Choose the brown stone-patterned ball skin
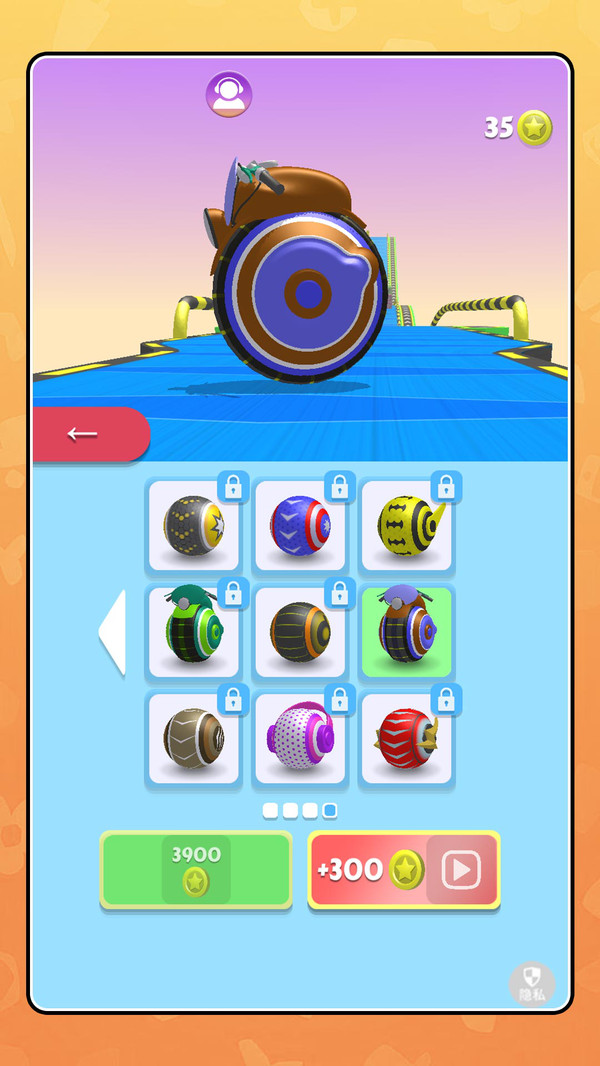 tap(194, 738)
